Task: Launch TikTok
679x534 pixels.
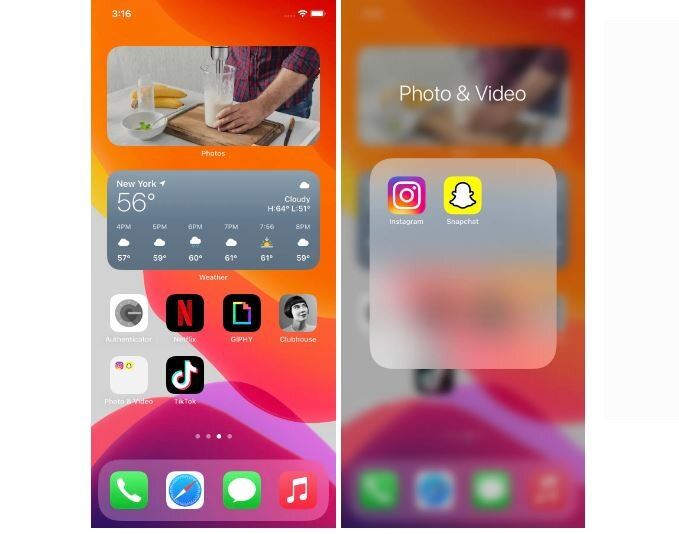Action: 185,375
